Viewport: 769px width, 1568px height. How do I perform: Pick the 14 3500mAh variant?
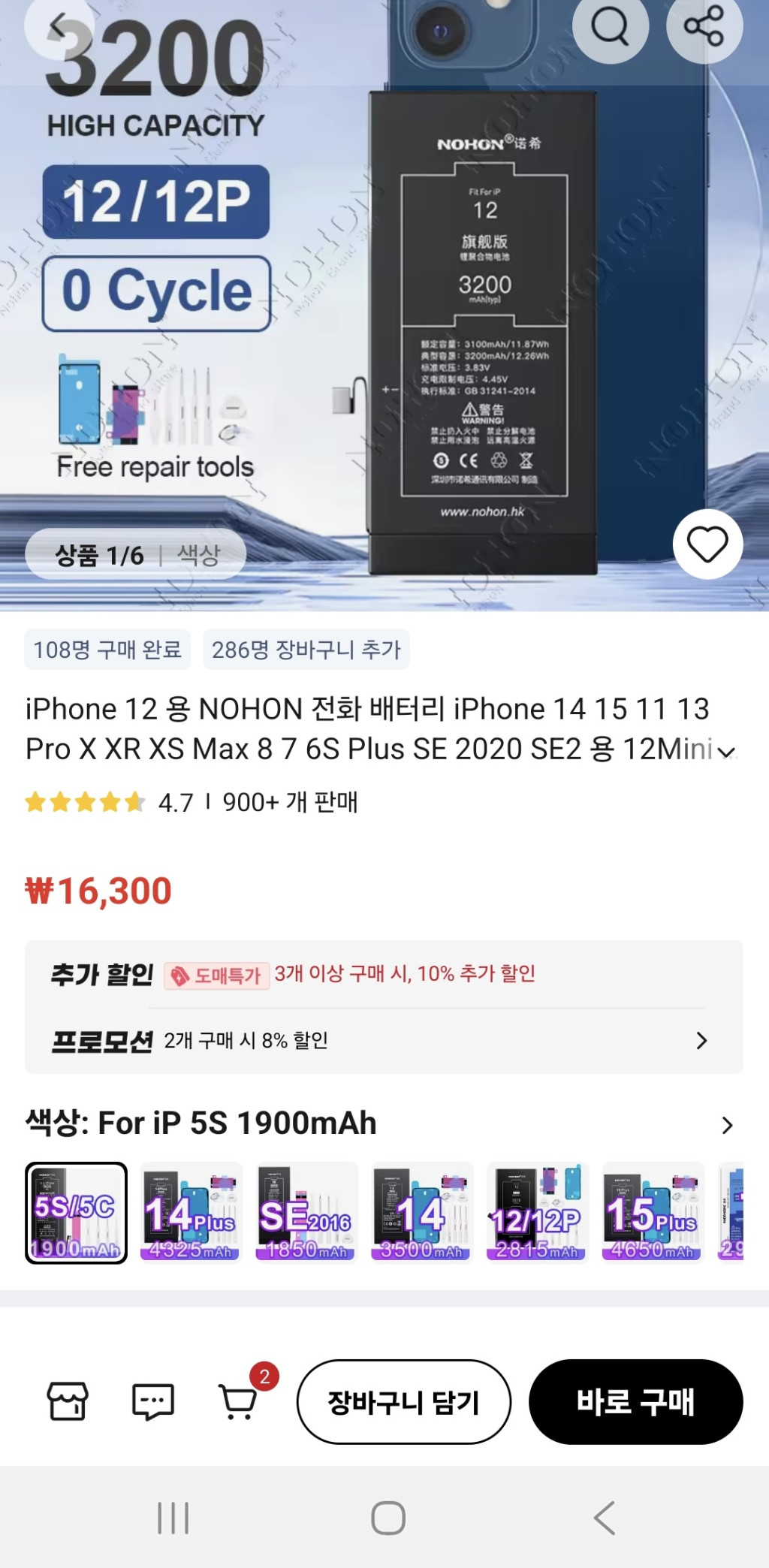pos(421,1213)
